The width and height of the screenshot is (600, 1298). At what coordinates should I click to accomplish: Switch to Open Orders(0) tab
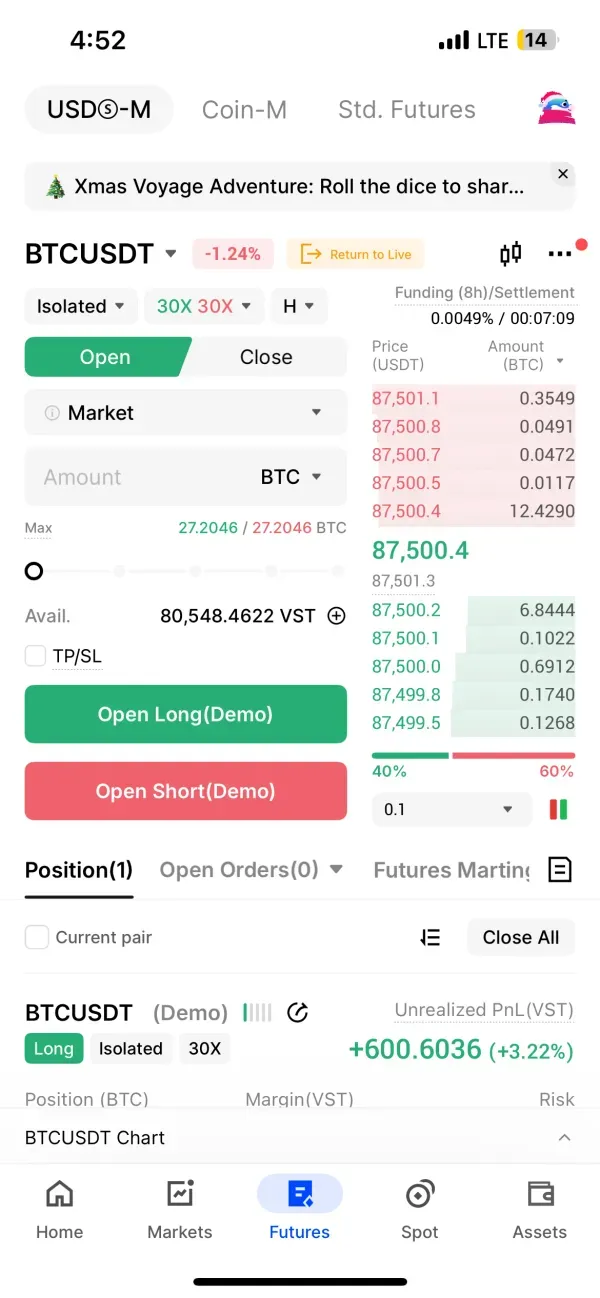tap(240, 870)
